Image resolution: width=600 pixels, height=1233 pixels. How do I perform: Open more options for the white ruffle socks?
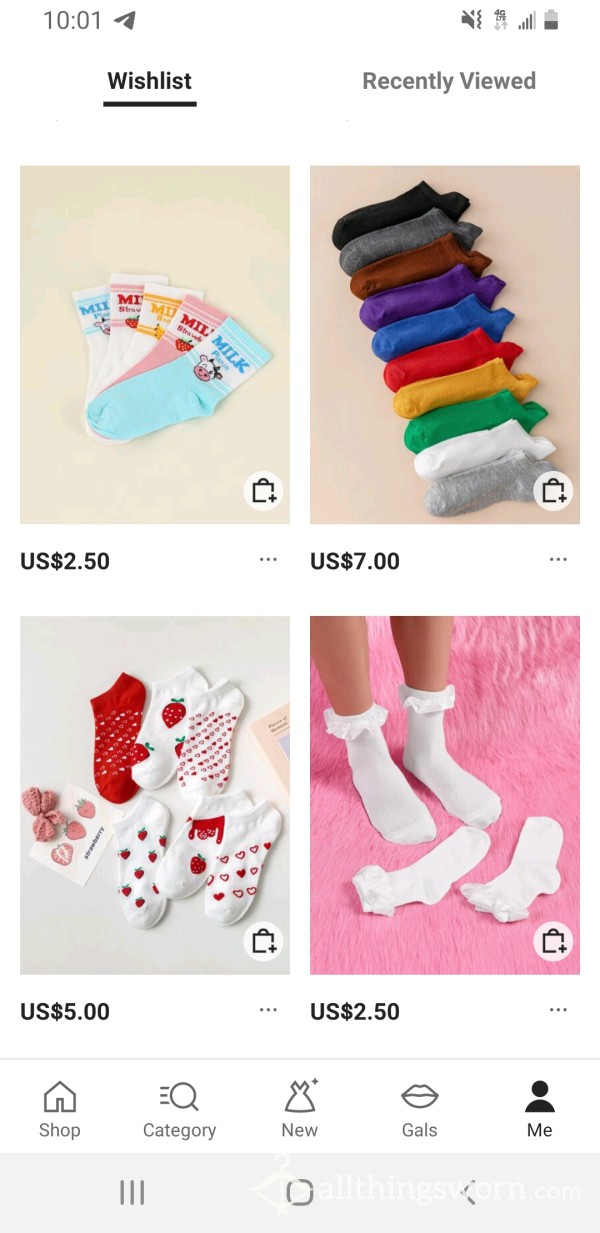point(558,1010)
